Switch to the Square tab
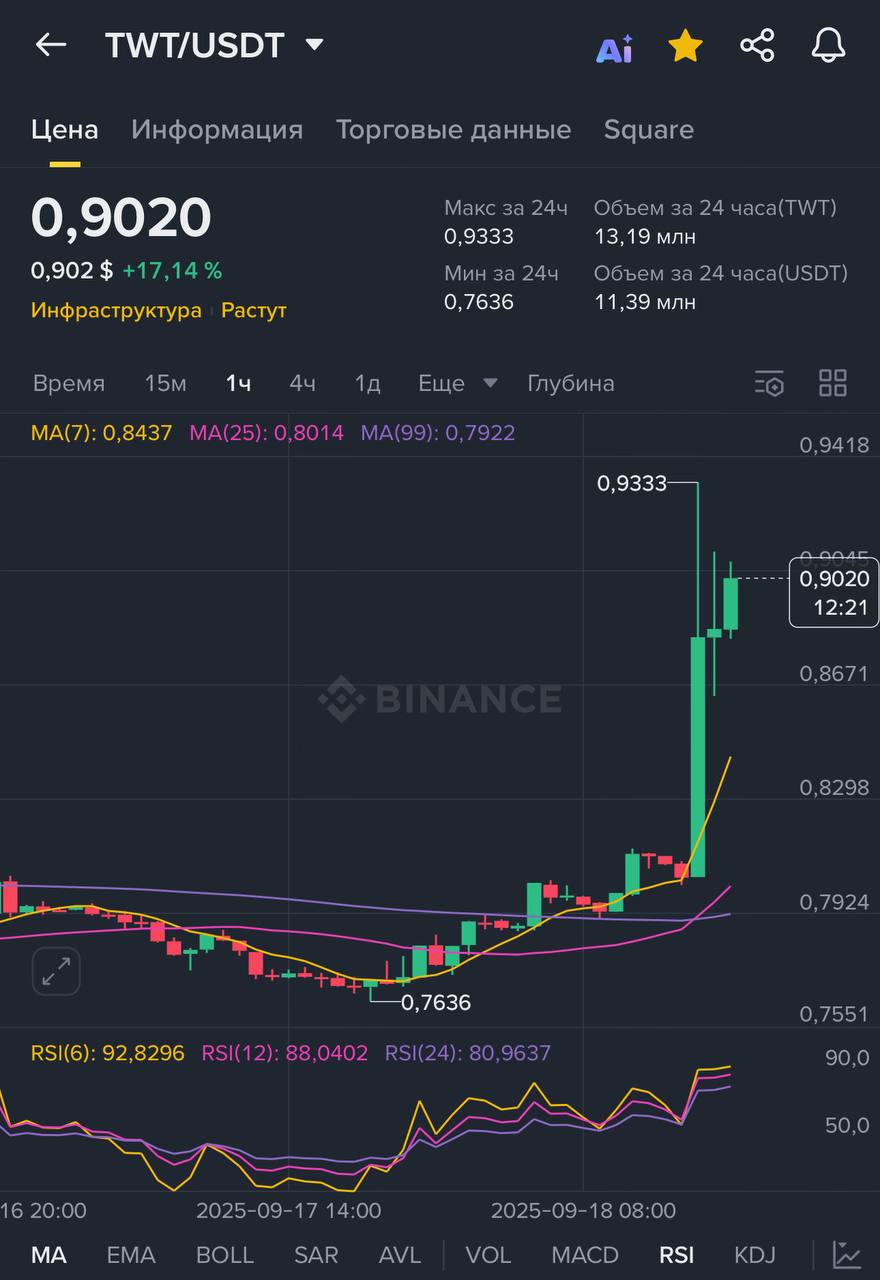880x1280 pixels. [x=648, y=130]
